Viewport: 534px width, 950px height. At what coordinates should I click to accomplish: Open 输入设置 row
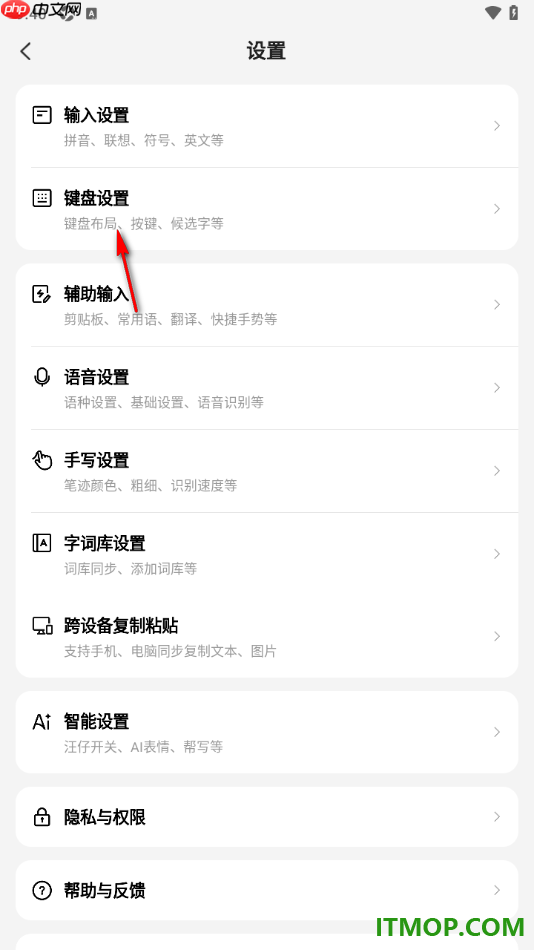[x=267, y=126]
